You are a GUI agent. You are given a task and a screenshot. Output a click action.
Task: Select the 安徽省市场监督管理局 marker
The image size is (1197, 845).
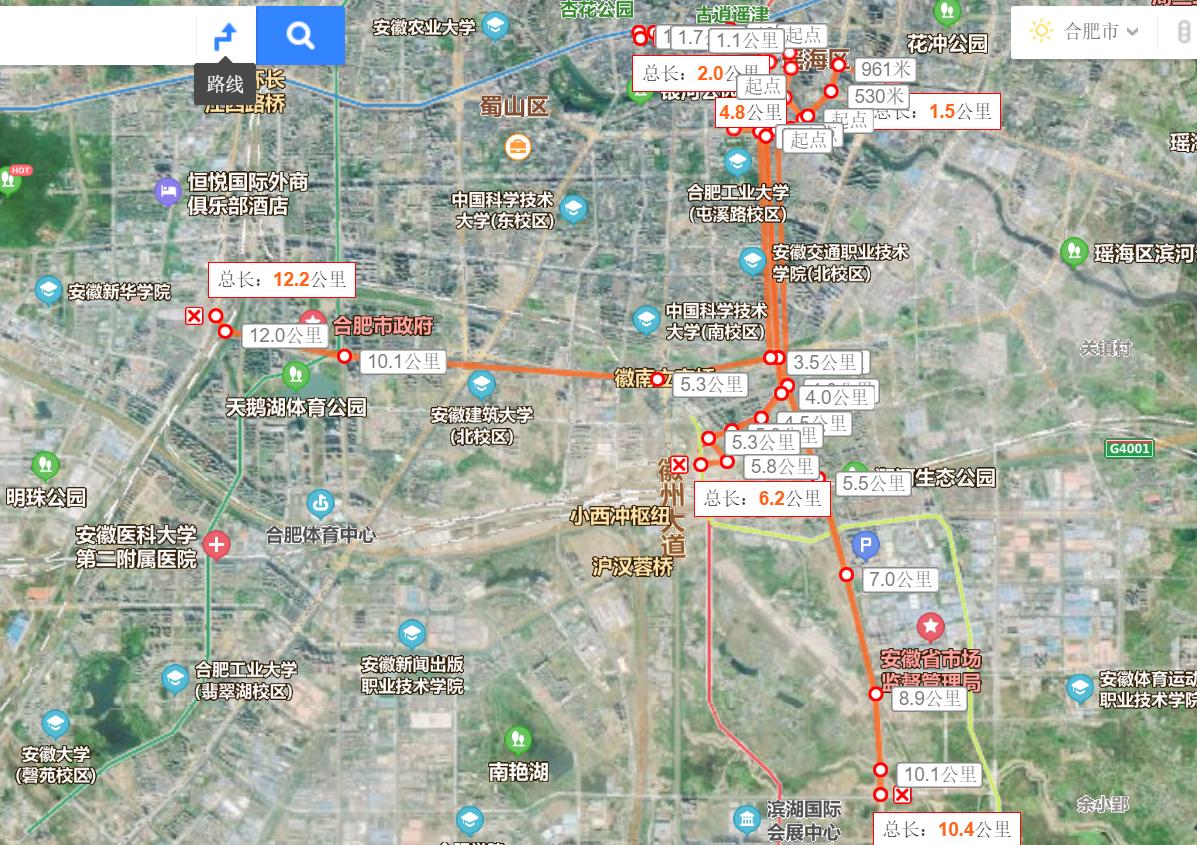click(x=931, y=628)
